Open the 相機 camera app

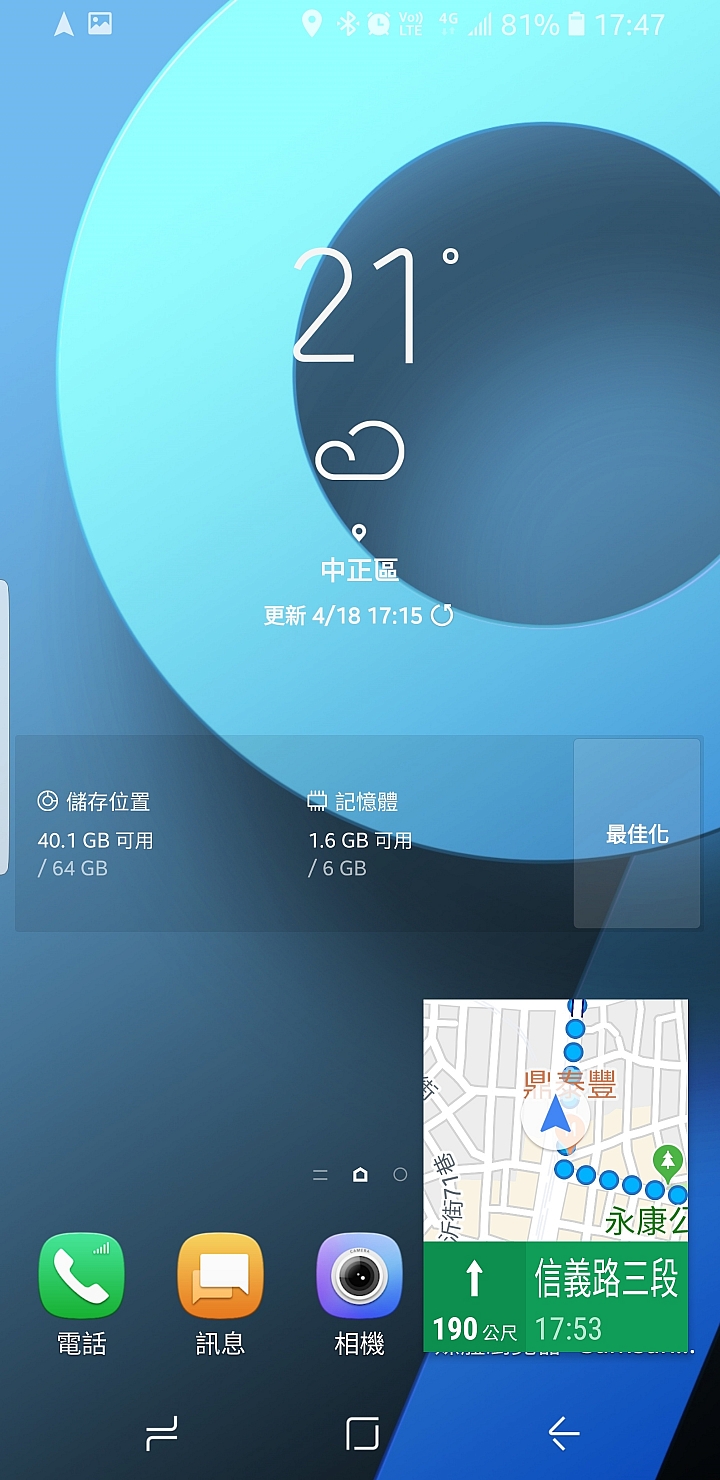point(359,1277)
